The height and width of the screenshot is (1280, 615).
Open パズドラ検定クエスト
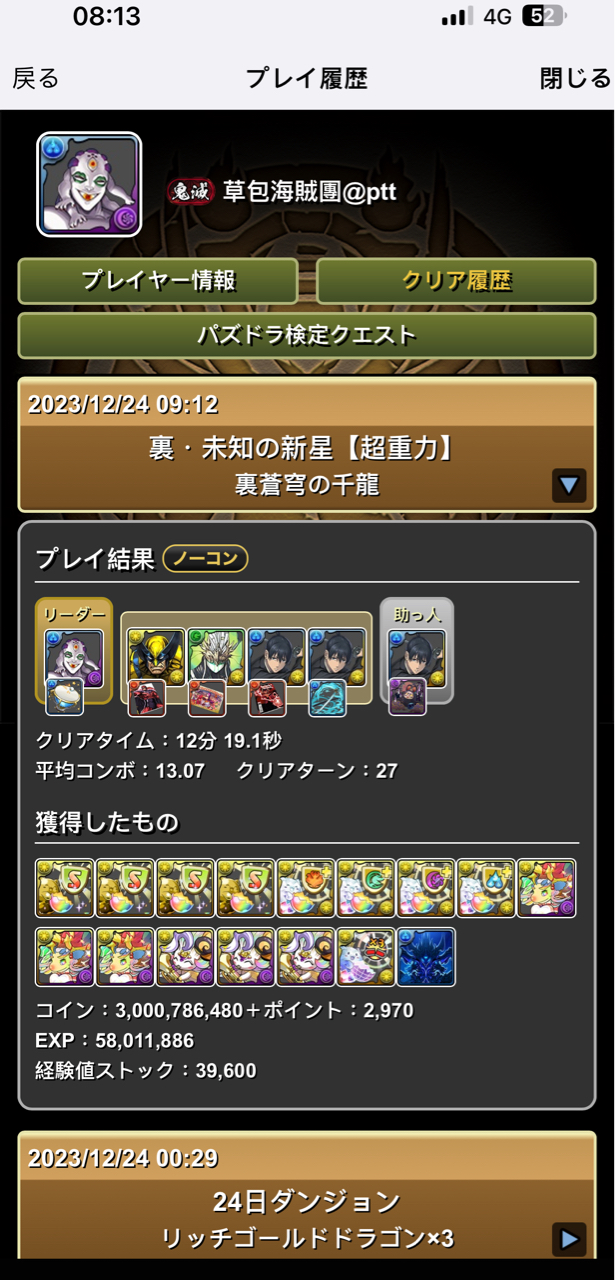pyautogui.click(x=307, y=335)
